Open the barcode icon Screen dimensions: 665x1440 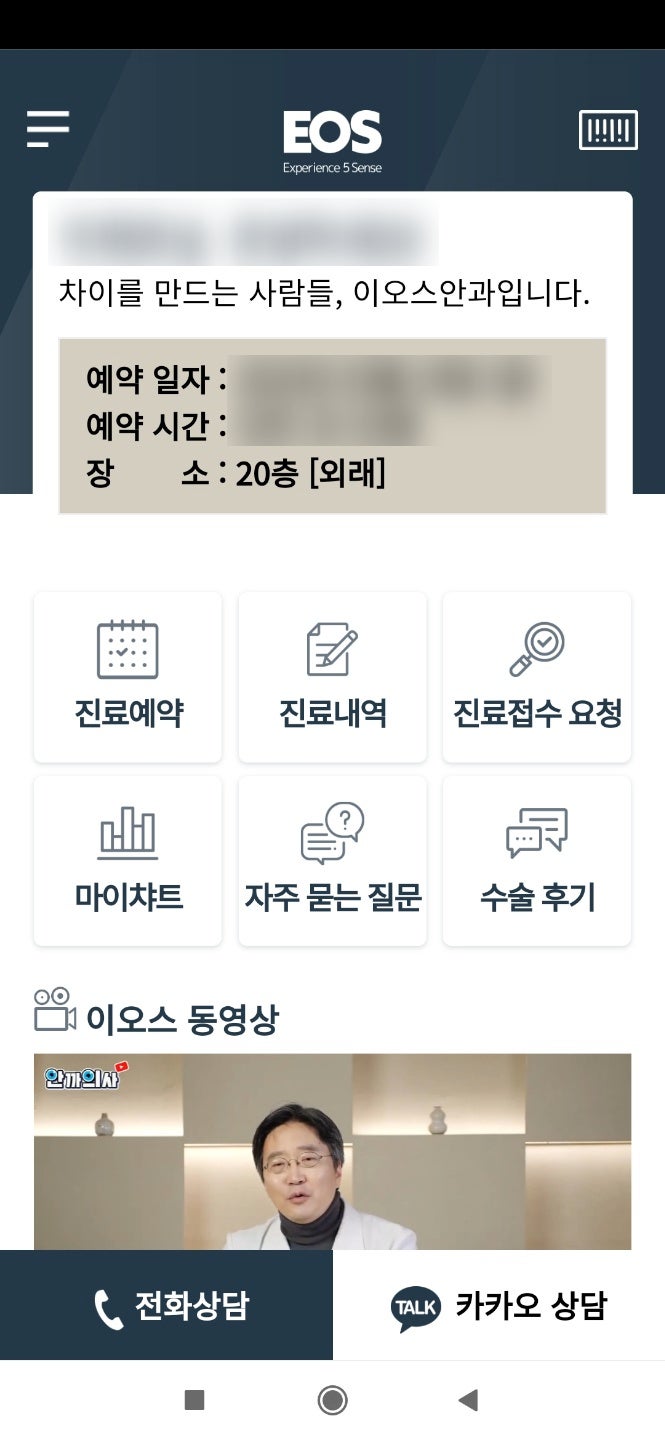click(x=608, y=130)
